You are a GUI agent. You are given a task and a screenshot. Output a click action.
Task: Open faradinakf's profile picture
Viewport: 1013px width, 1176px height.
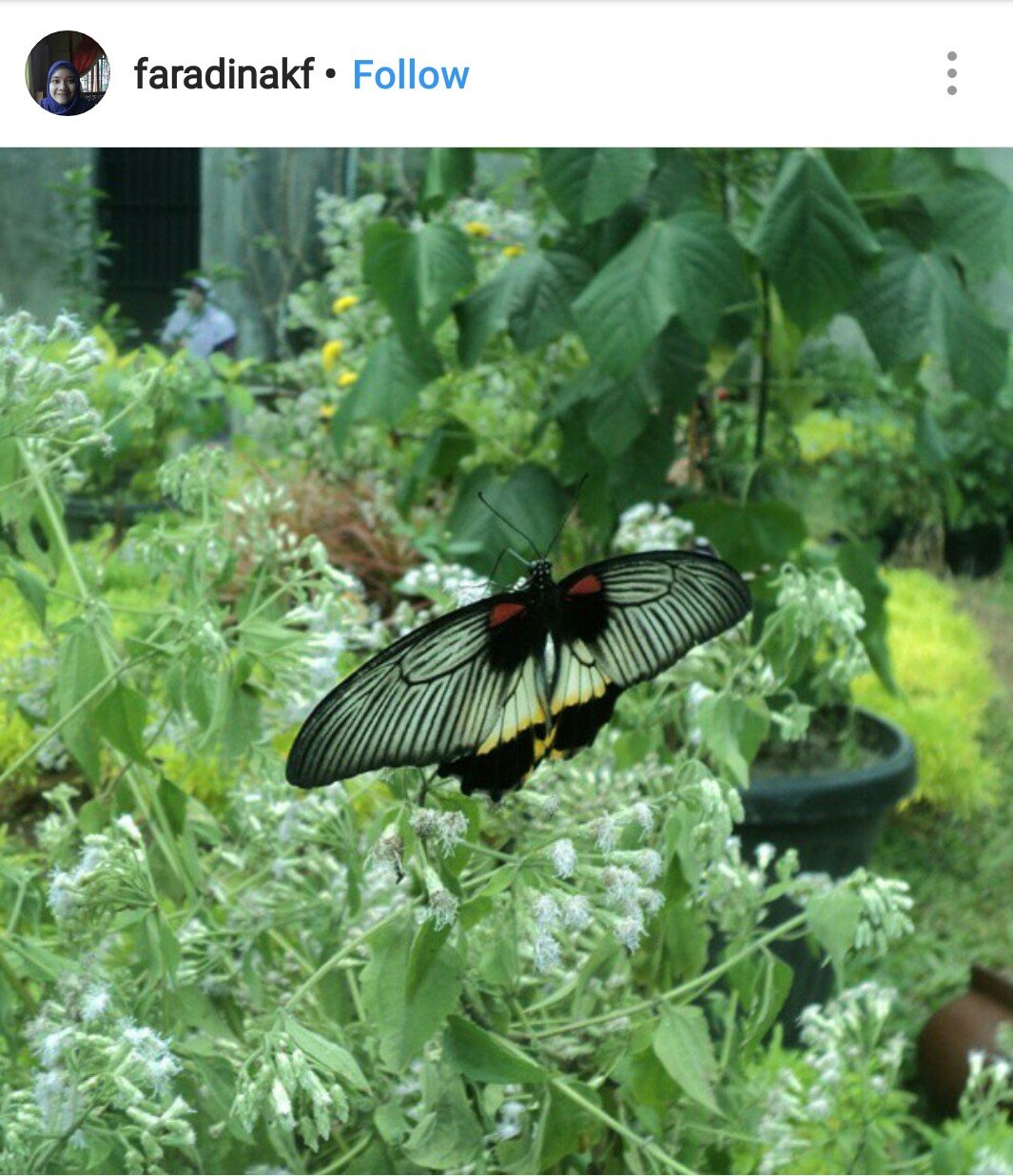67,73
